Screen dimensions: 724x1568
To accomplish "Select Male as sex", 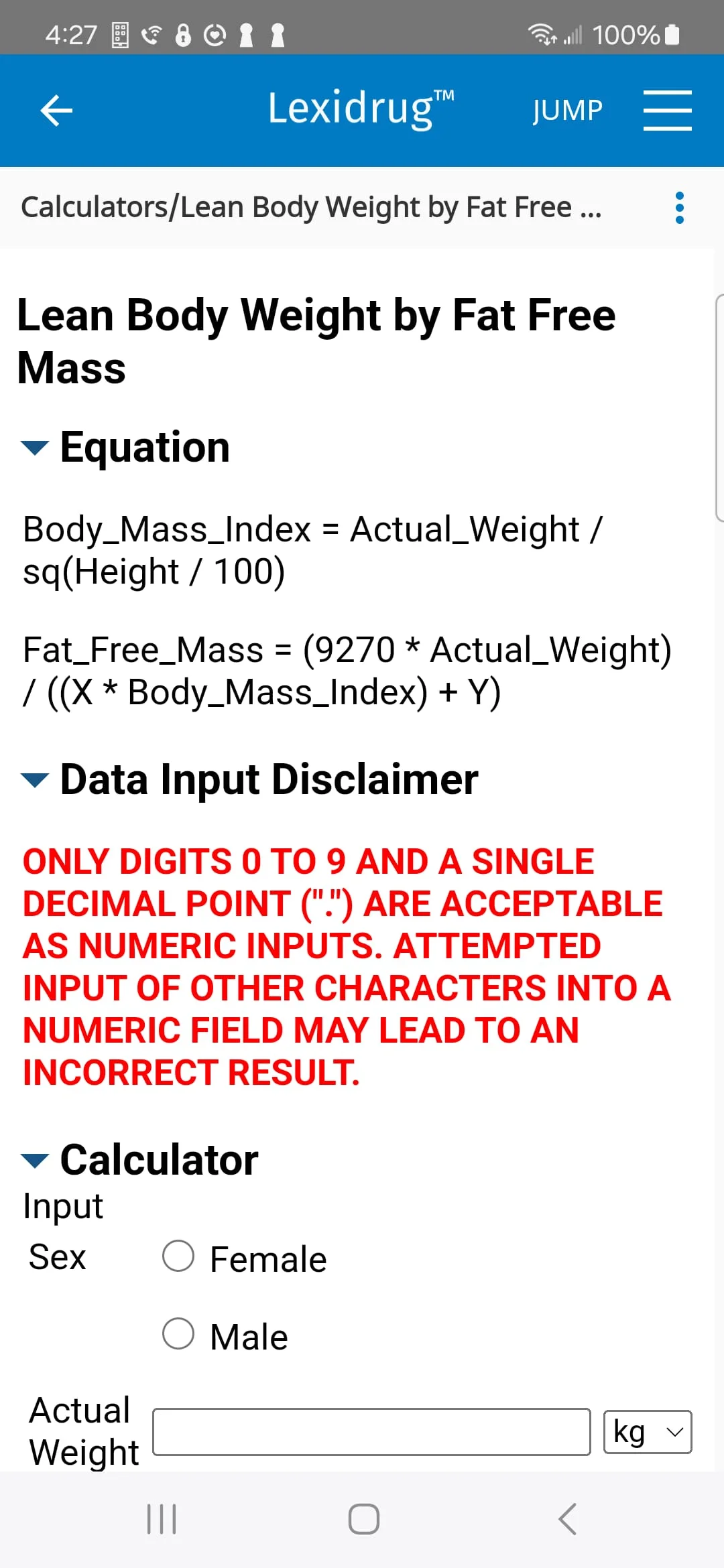I will [x=178, y=1334].
